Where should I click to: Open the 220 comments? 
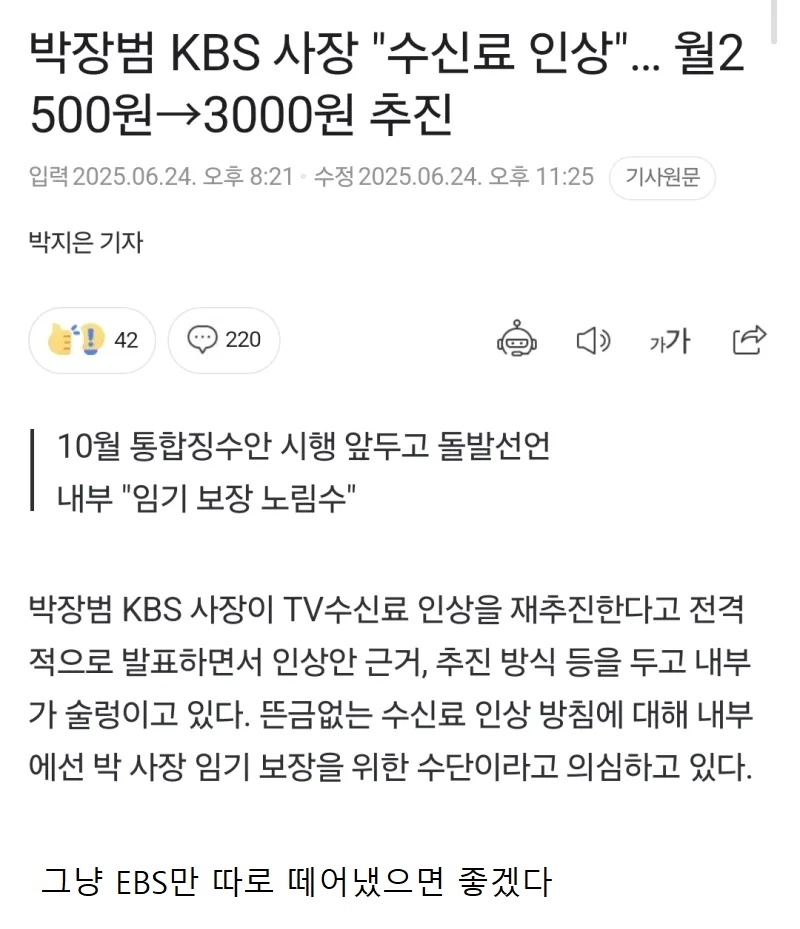[224, 340]
